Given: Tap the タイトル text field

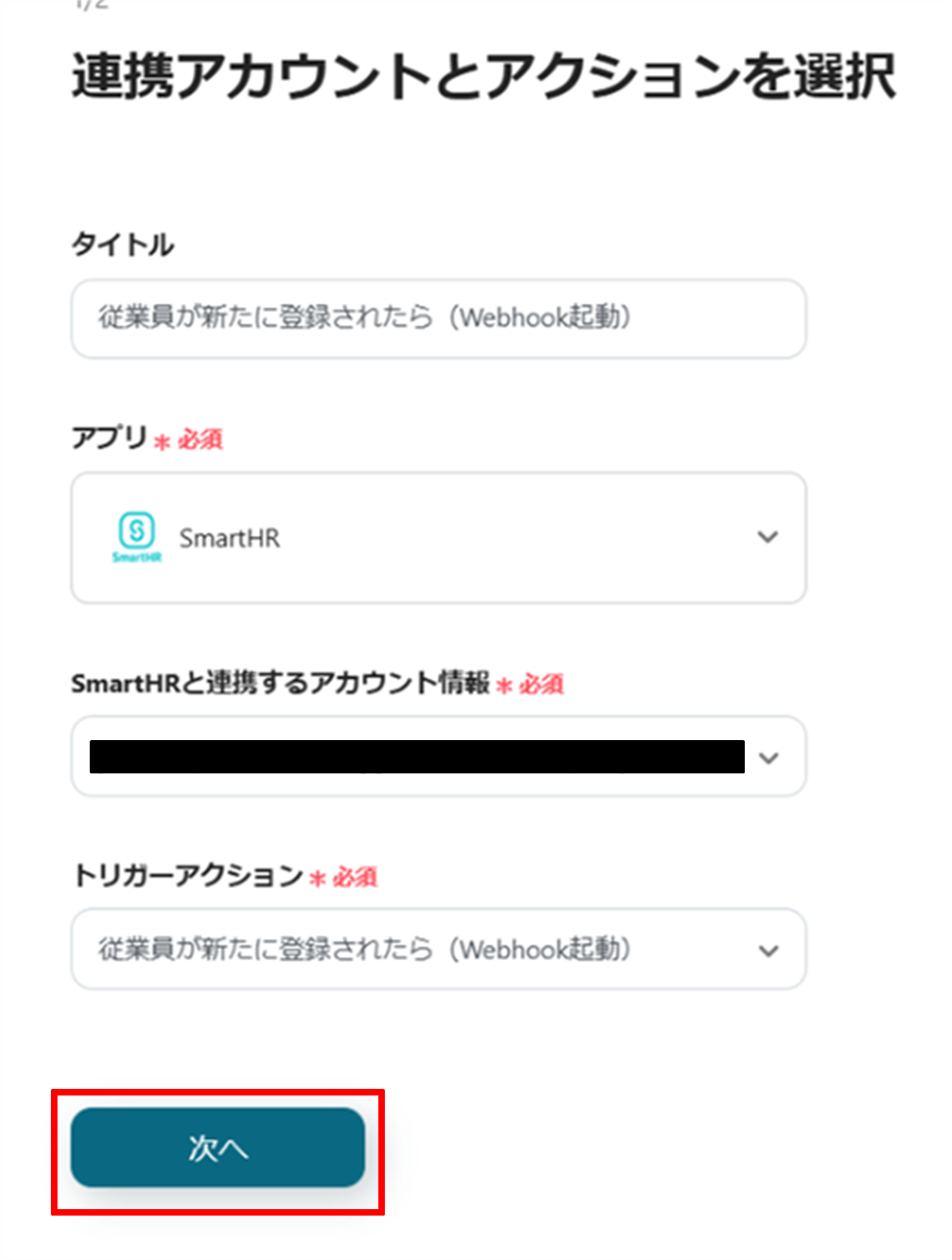Looking at the screenshot, I should point(438,318).
